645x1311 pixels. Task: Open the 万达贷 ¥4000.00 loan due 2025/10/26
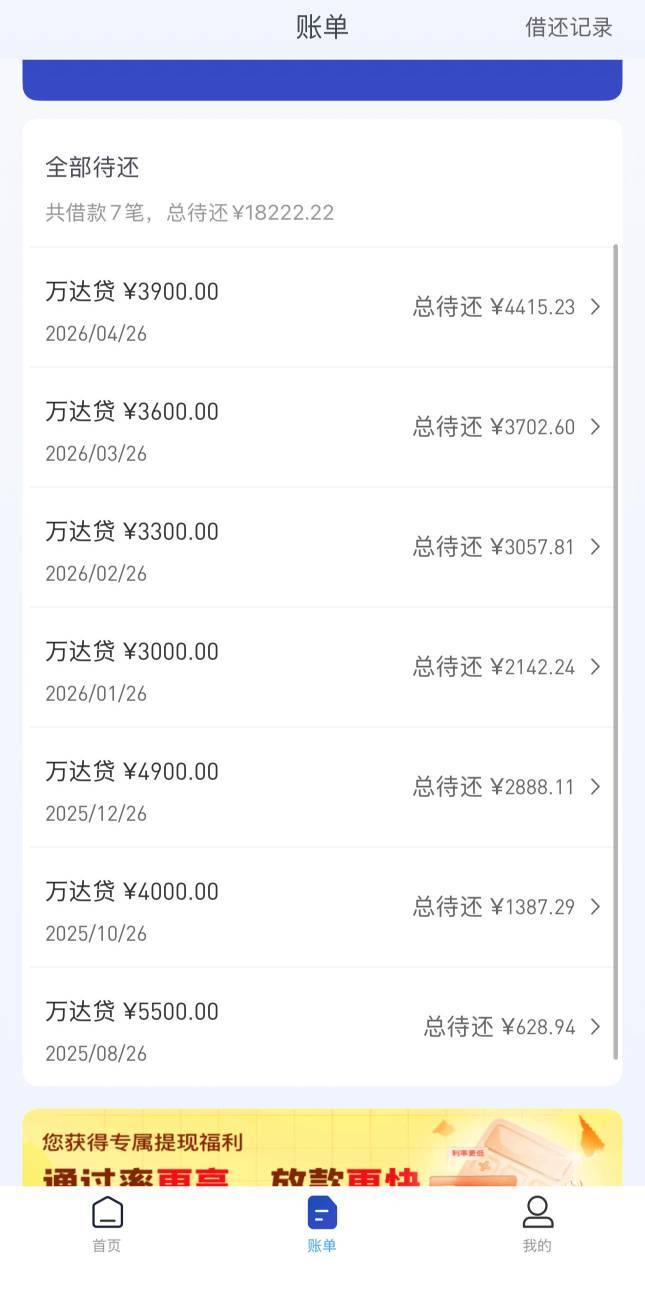pos(322,907)
